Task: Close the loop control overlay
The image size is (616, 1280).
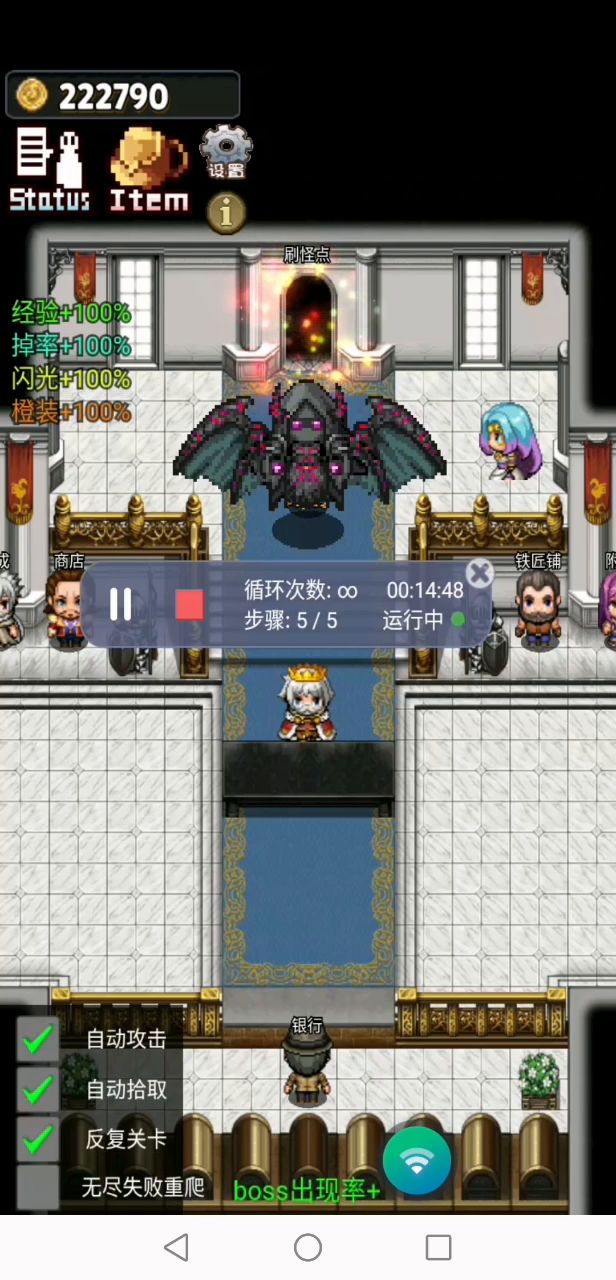Action: pos(480,573)
